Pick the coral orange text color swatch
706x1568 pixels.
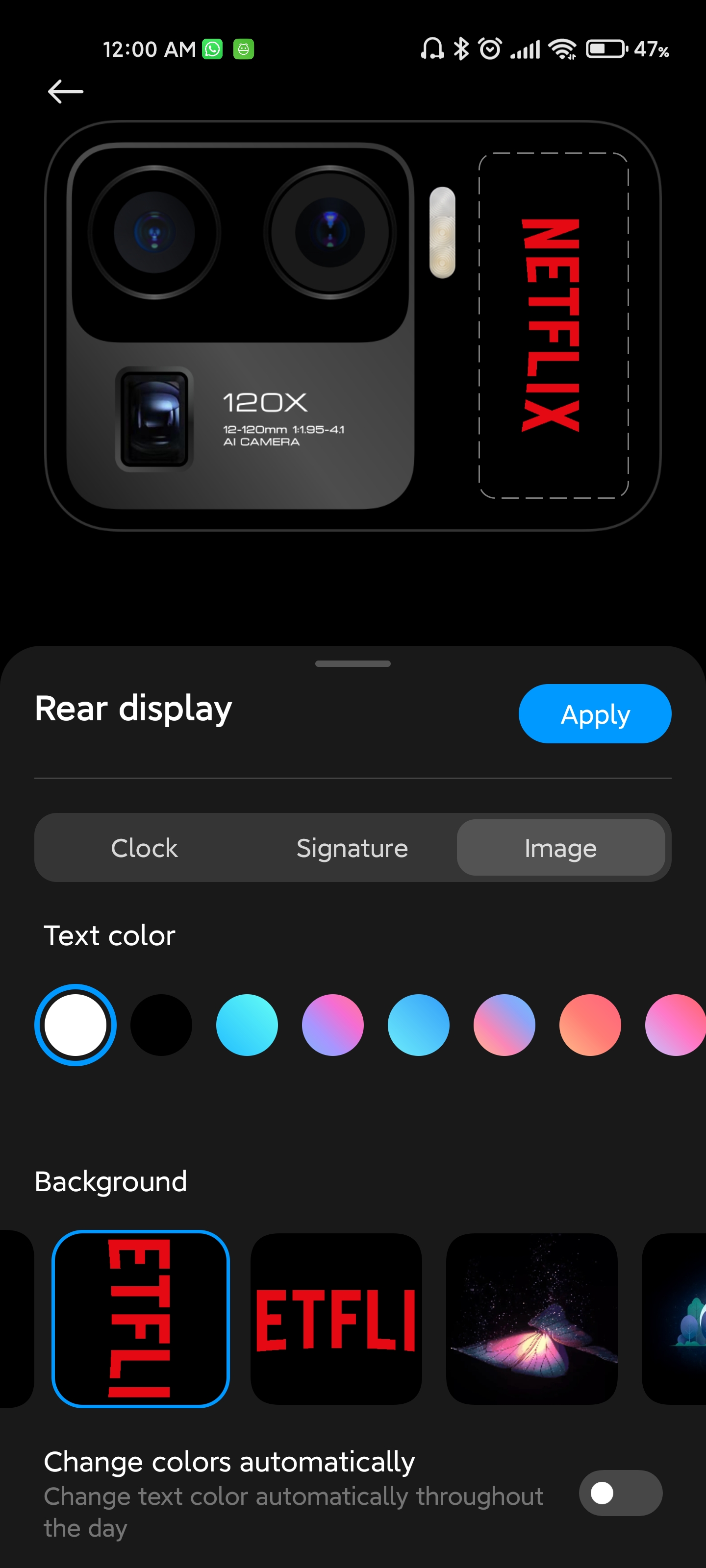coord(590,1025)
